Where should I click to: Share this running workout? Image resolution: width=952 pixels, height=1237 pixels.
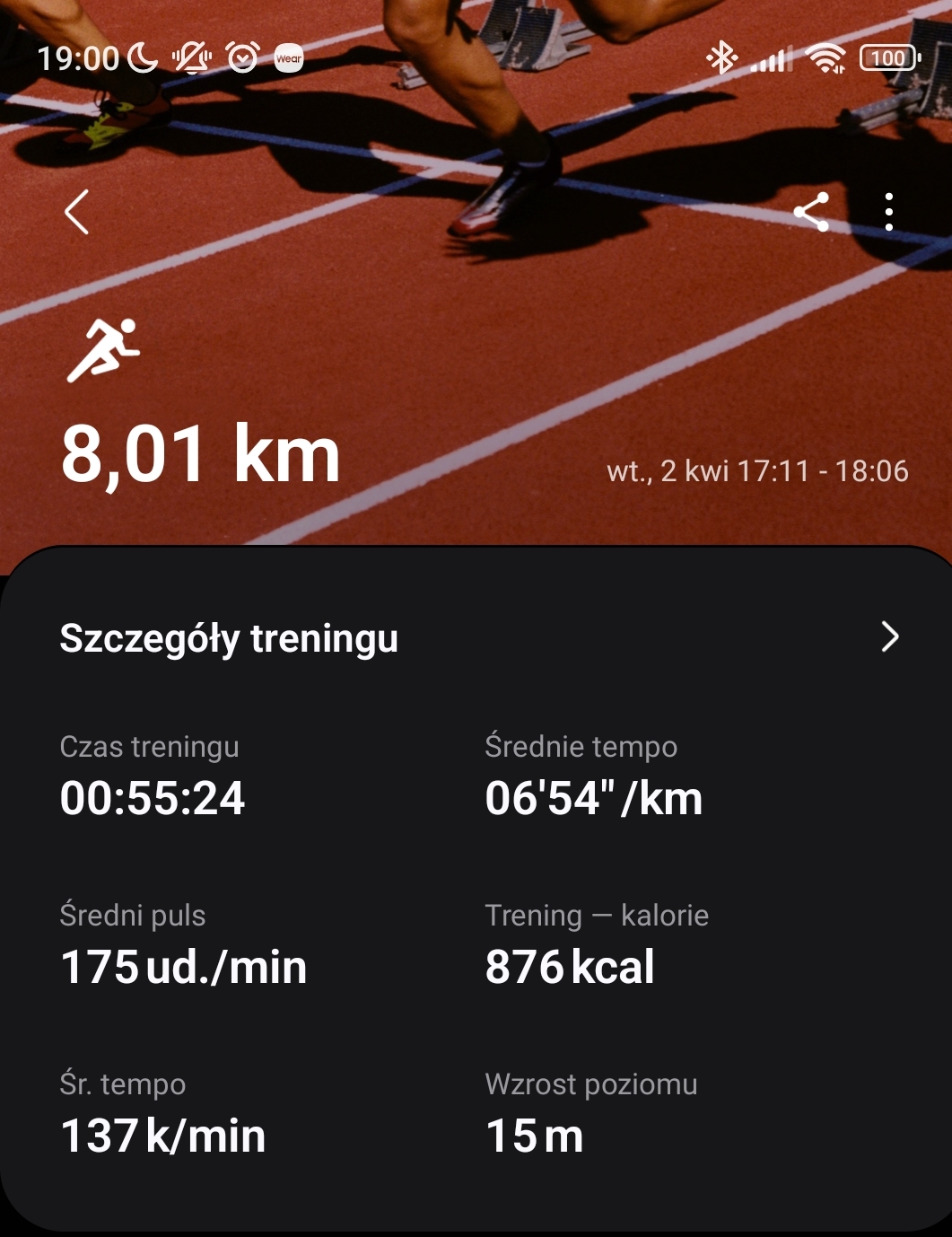tap(811, 212)
